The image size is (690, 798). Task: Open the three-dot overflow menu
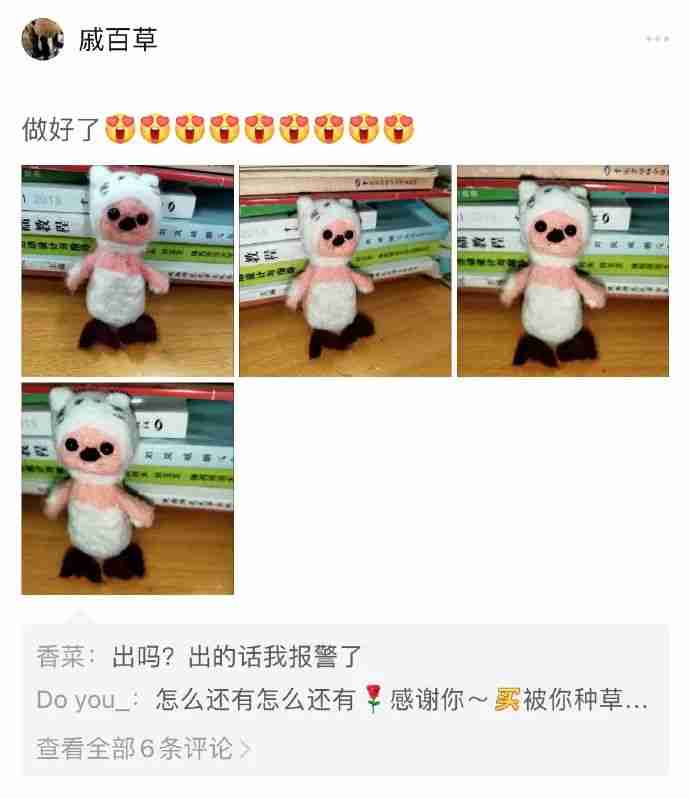(x=656, y=39)
